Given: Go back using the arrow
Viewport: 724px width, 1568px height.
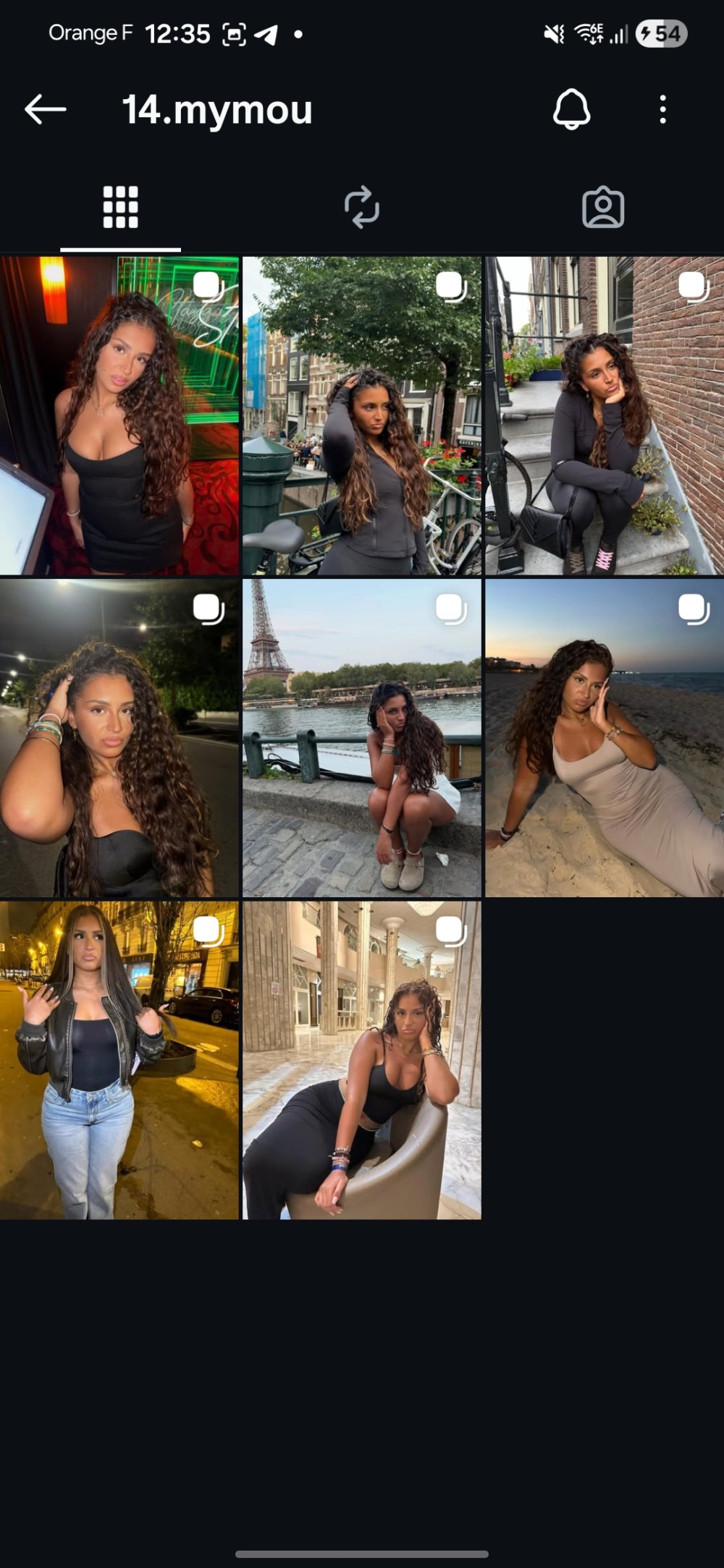Looking at the screenshot, I should [x=45, y=110].
